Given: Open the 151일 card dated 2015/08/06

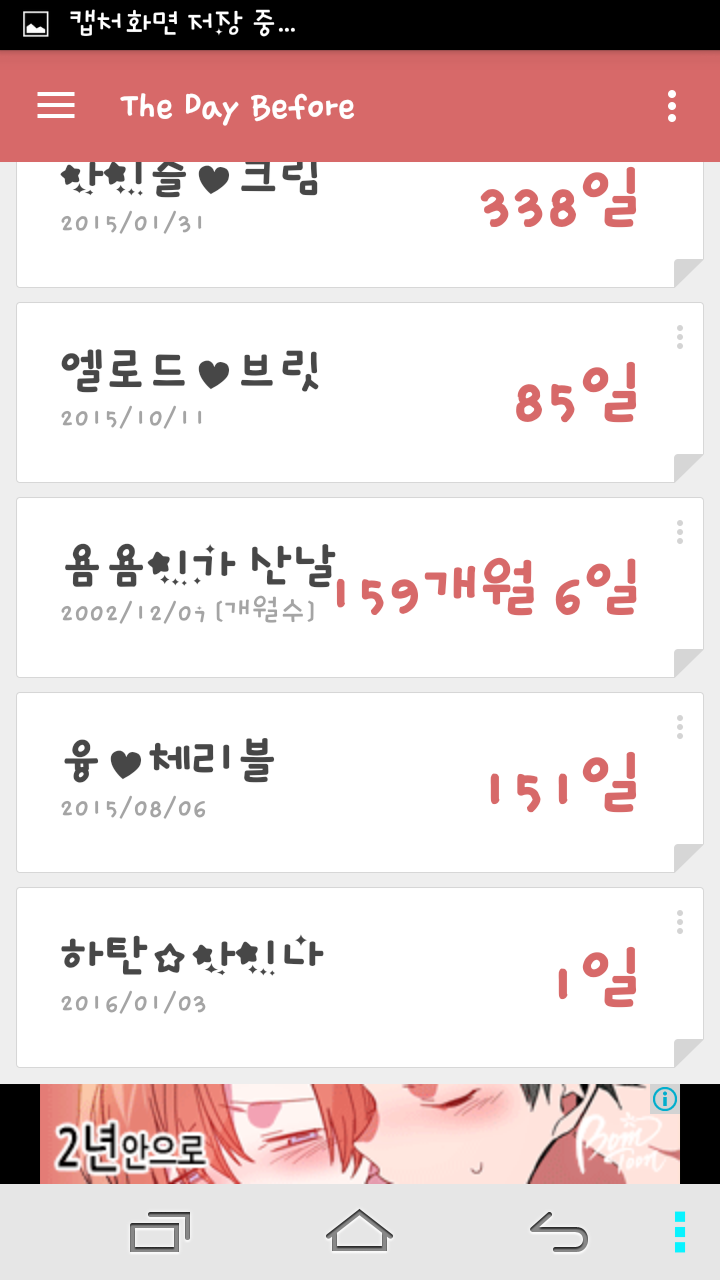Looking at the screenshot, I should [x=360, y=782].
